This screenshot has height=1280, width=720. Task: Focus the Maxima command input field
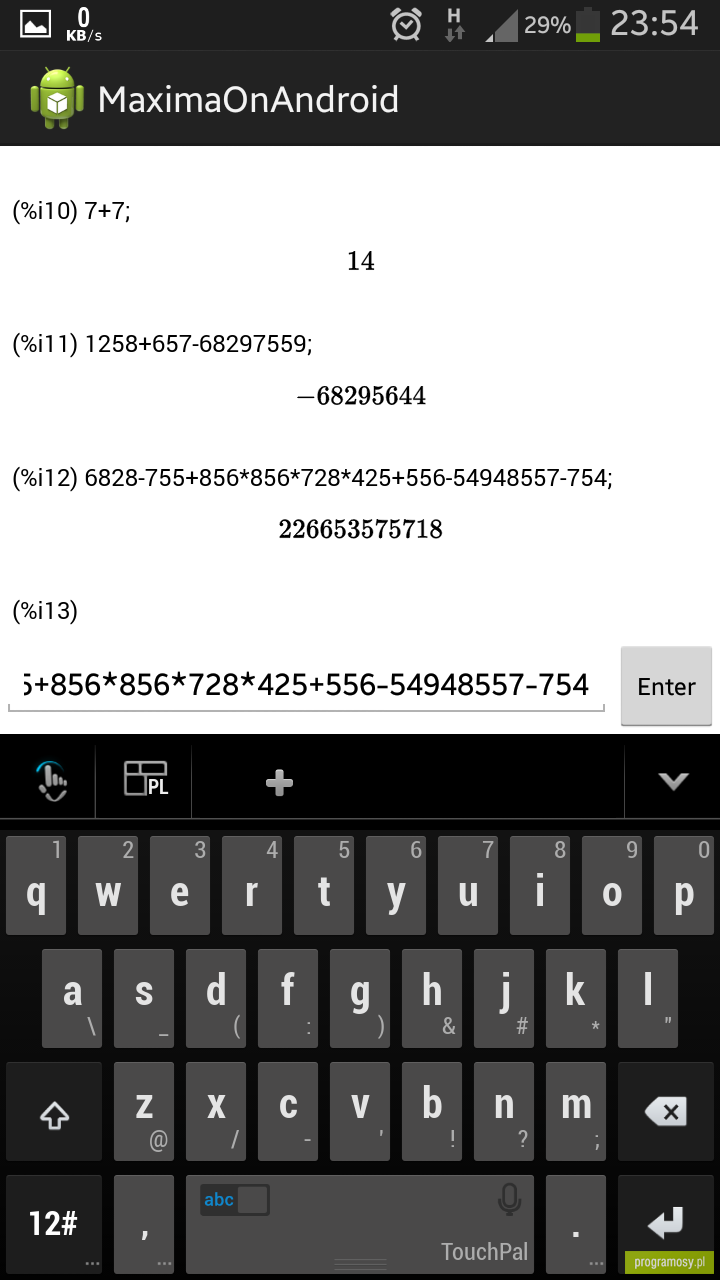click(306, 685)
